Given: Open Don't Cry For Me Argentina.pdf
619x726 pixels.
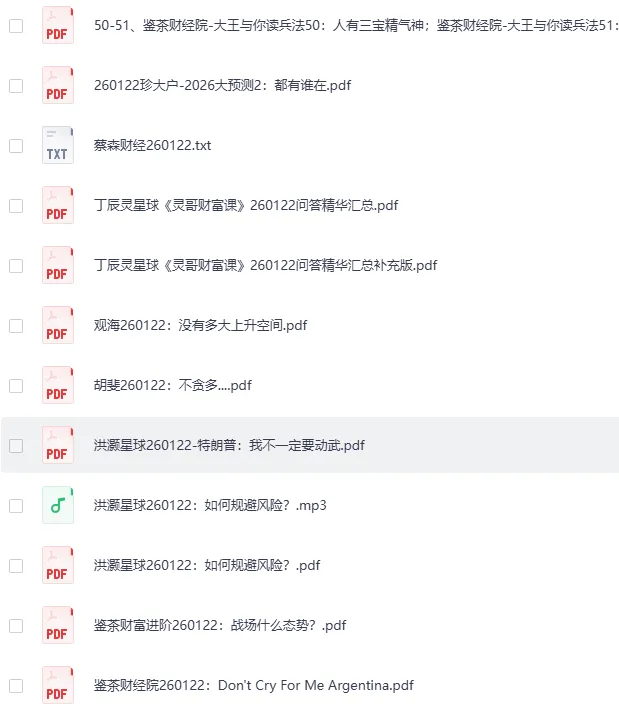Looking at the screenshot, I should pyautogui.click(x=253, y=686).
